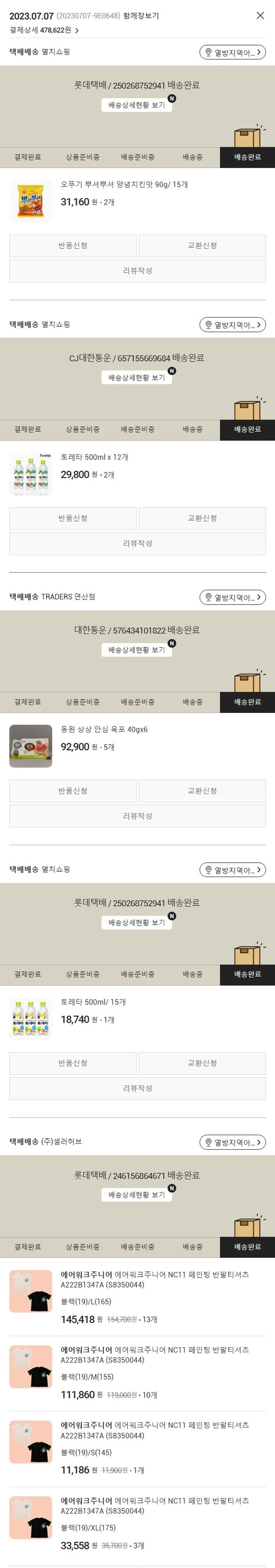Request exchange for 오뚜기 뿌셔뿌셔 양념치킨맛
The image size is (275, 1568).
pos(202,246)
